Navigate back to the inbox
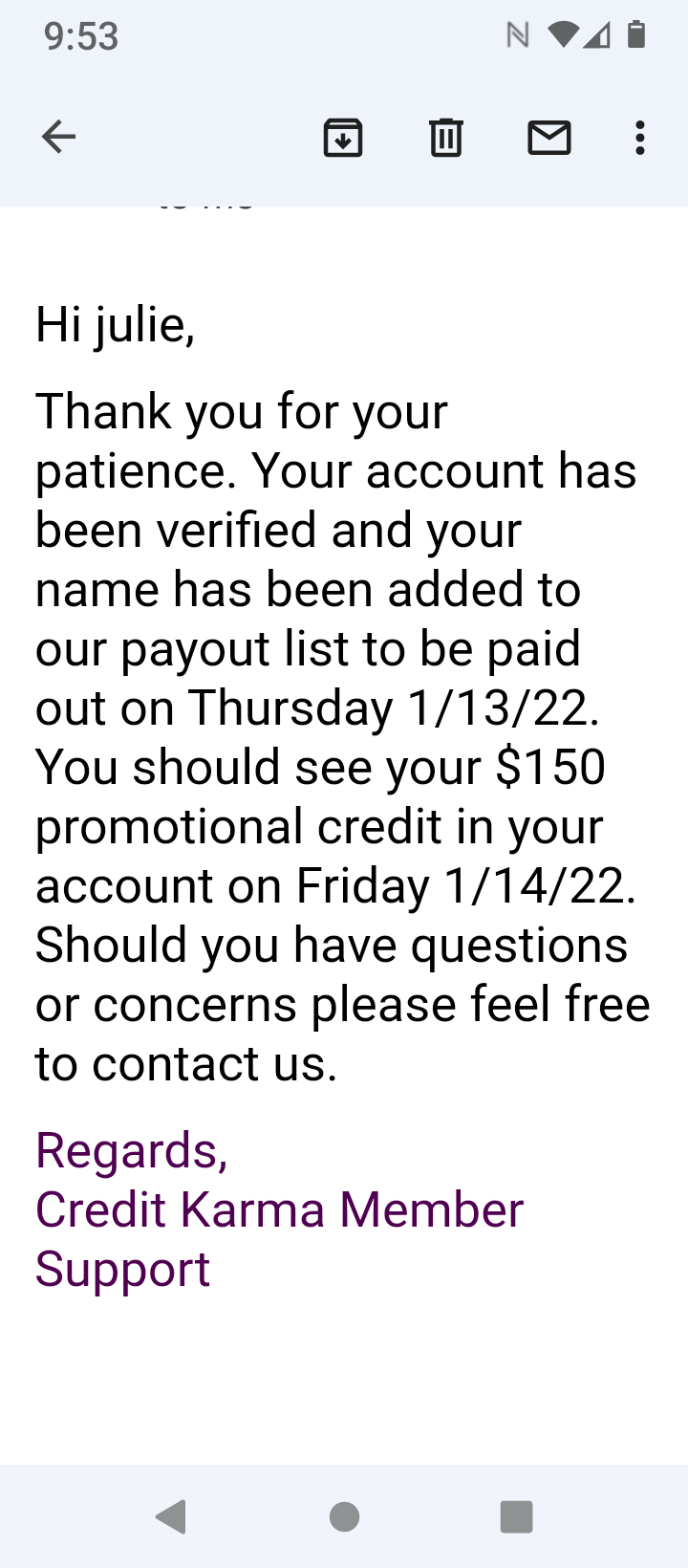 [x=58, y=136]
